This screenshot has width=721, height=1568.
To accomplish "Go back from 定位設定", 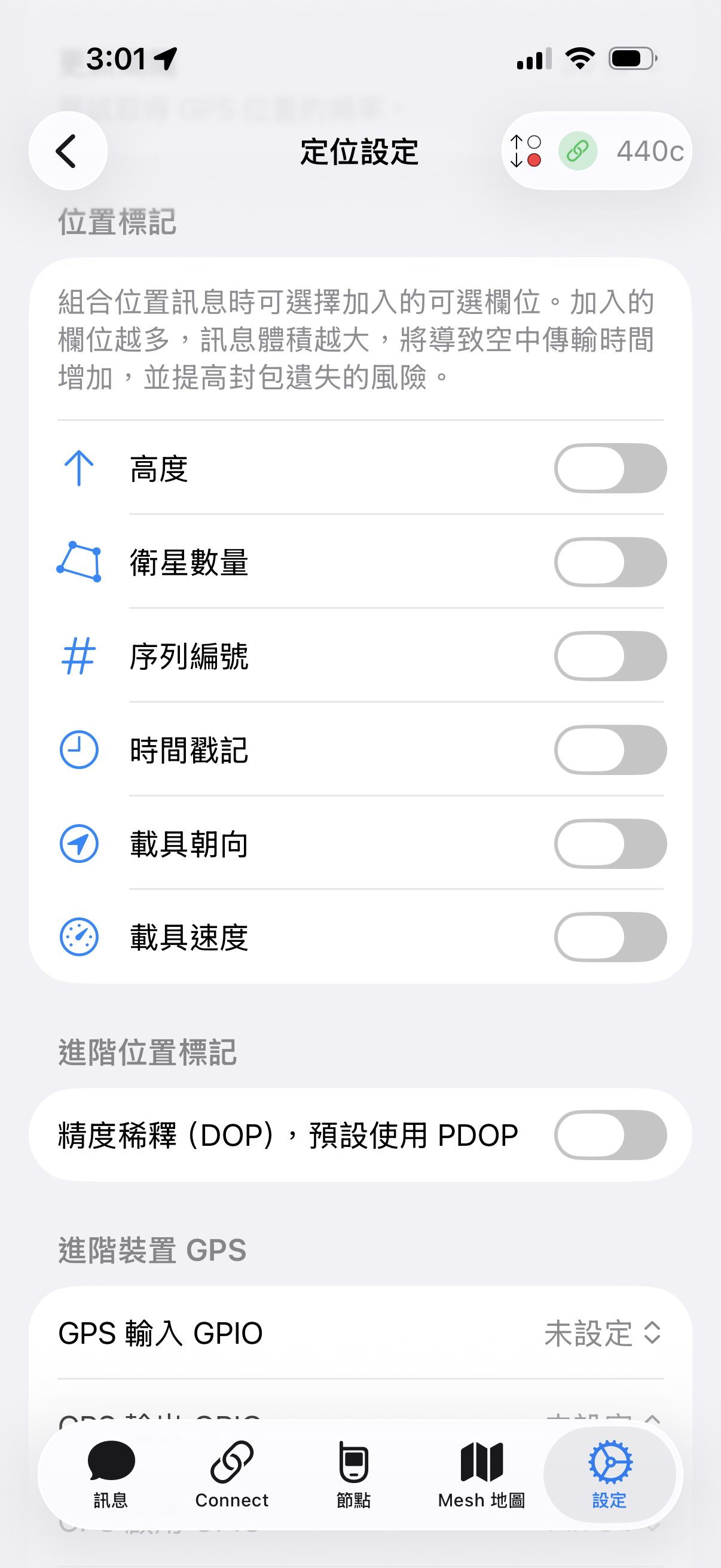I will (x=68, y=151).
